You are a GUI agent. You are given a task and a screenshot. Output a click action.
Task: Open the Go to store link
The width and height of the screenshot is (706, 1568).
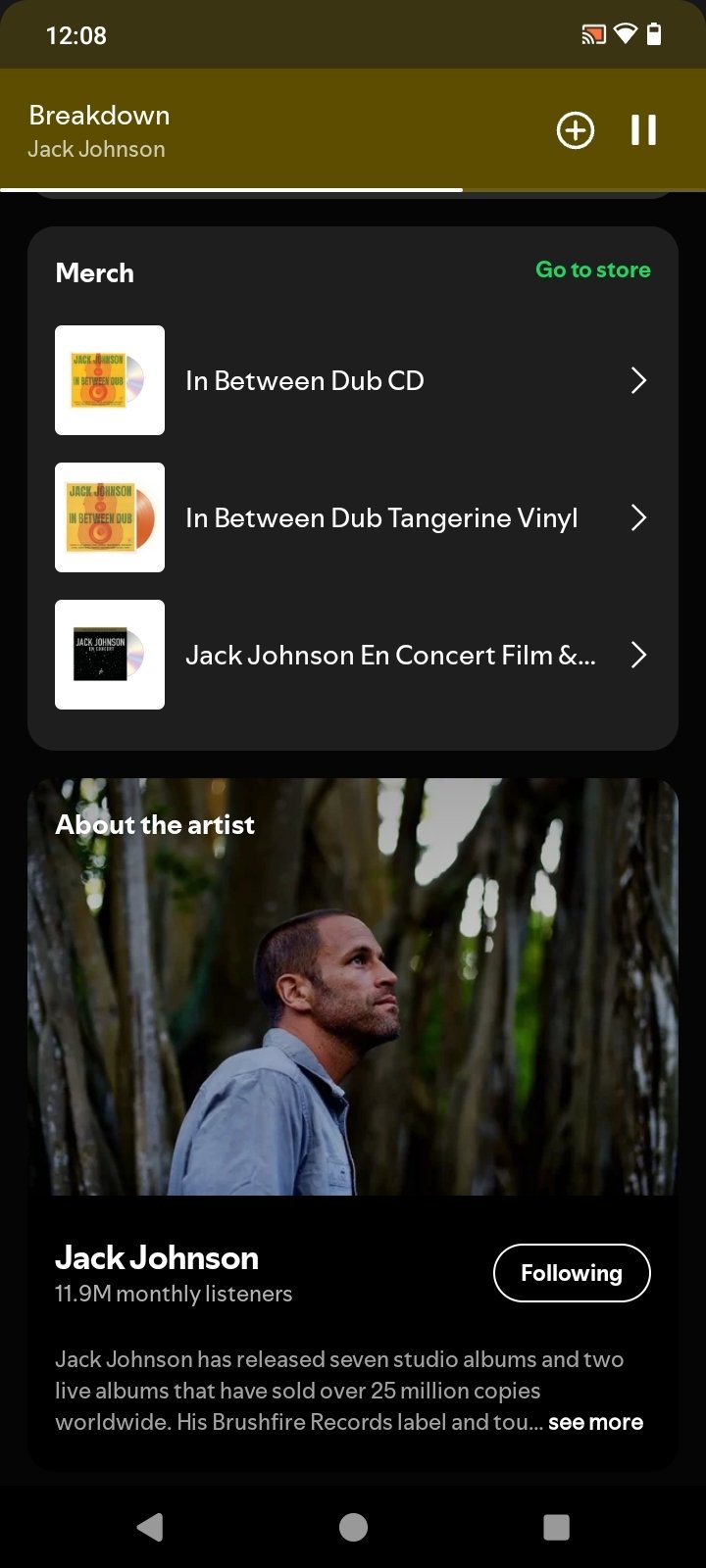(x=592, y=269)
